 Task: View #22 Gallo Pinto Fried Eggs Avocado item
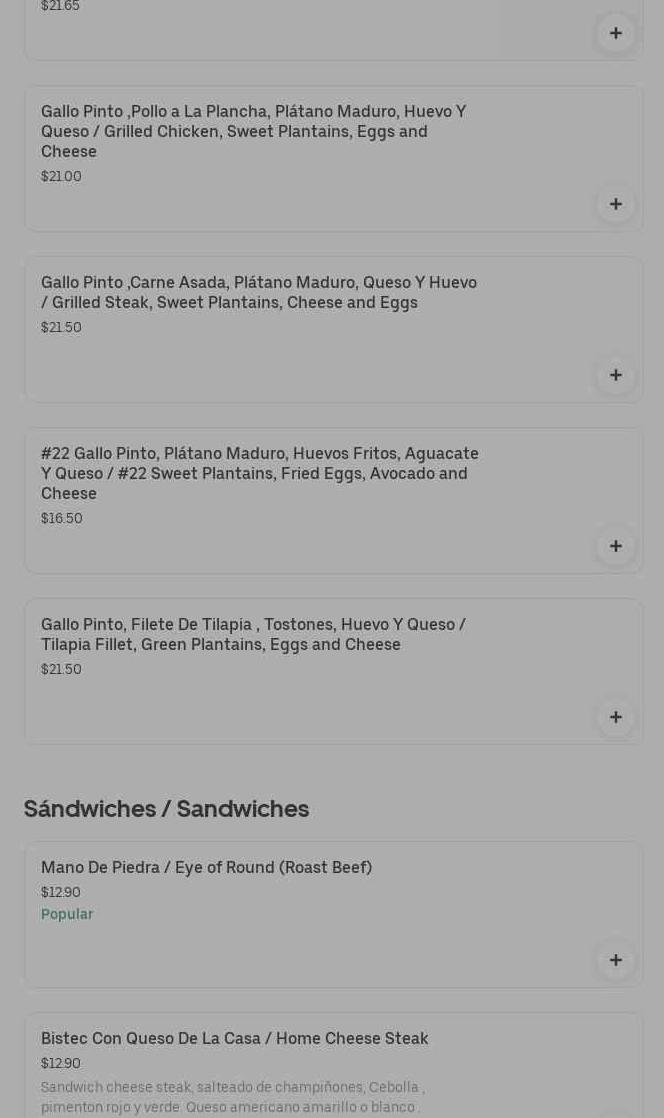[259, 473]
